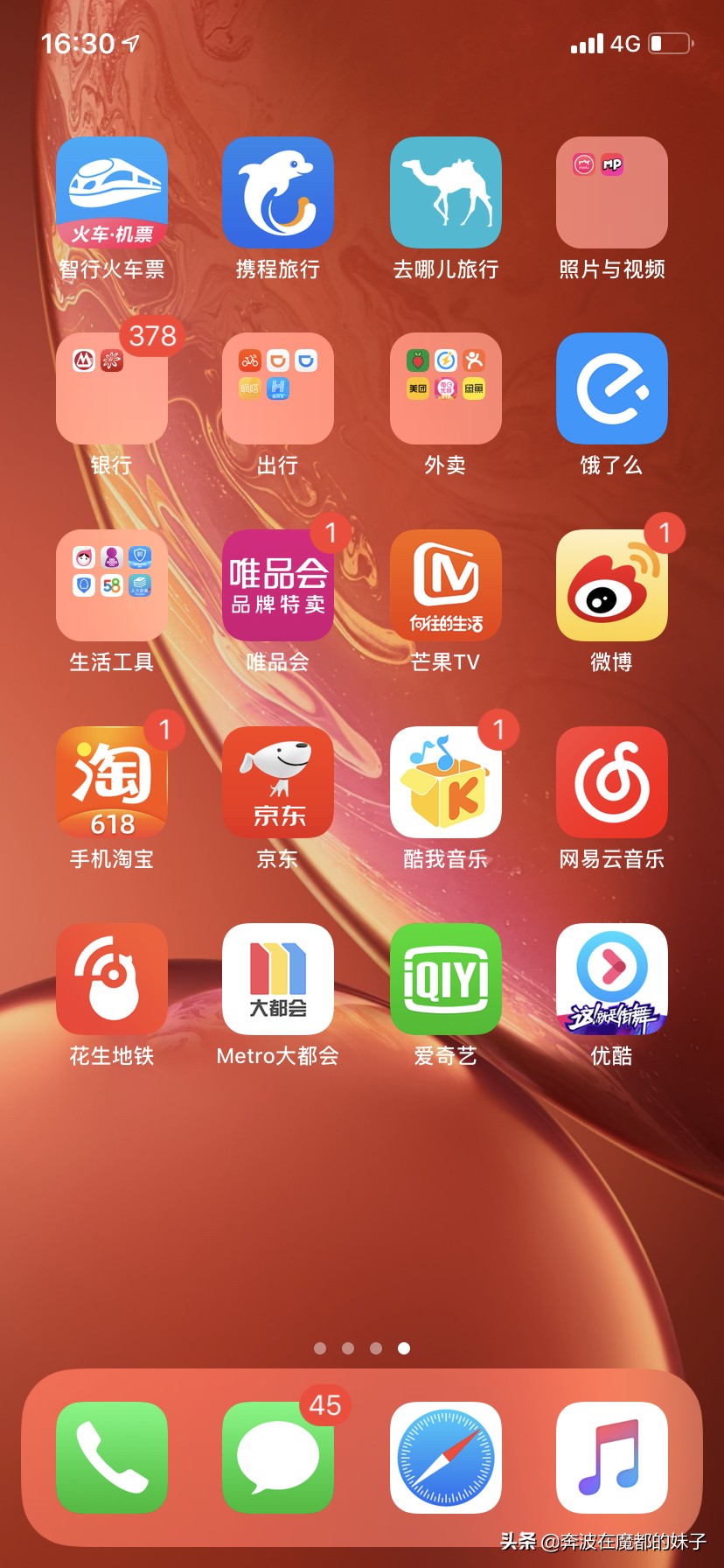Open Messages in the dock
This screenshot has width=724, height=1568.
[278, 1458]
